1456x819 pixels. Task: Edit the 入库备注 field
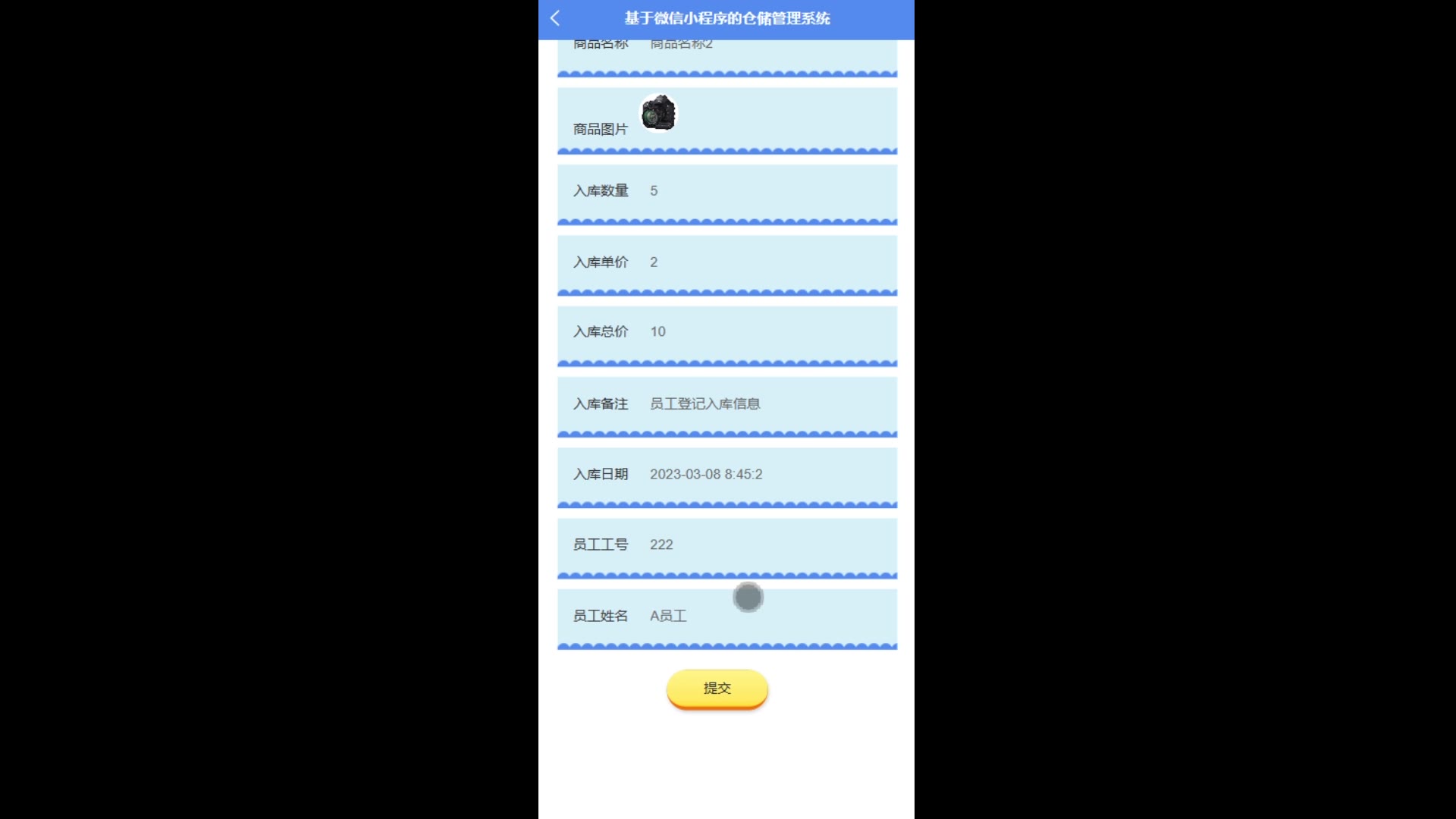click(x=766, y=404)
